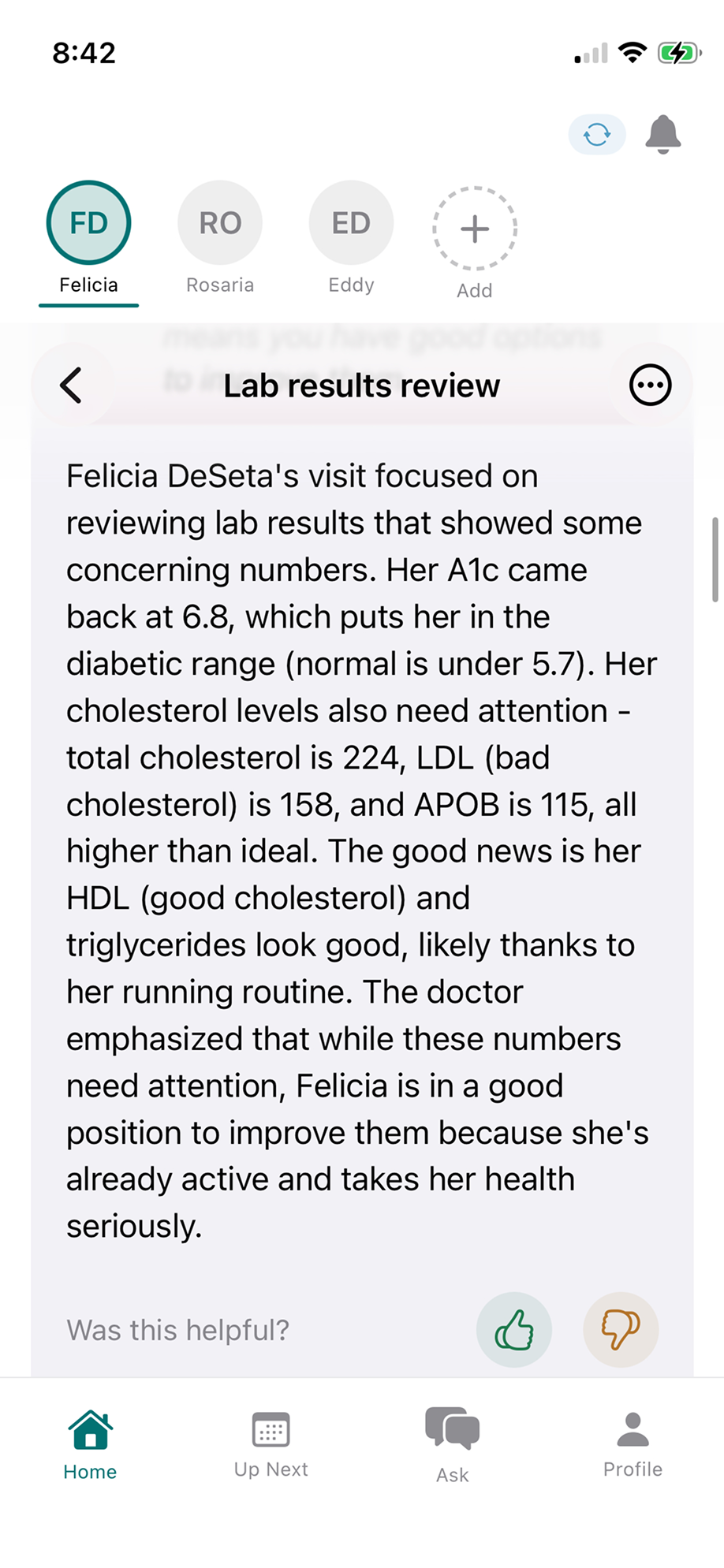Mark summary as helpful with thumbs up

point(514,1330)
